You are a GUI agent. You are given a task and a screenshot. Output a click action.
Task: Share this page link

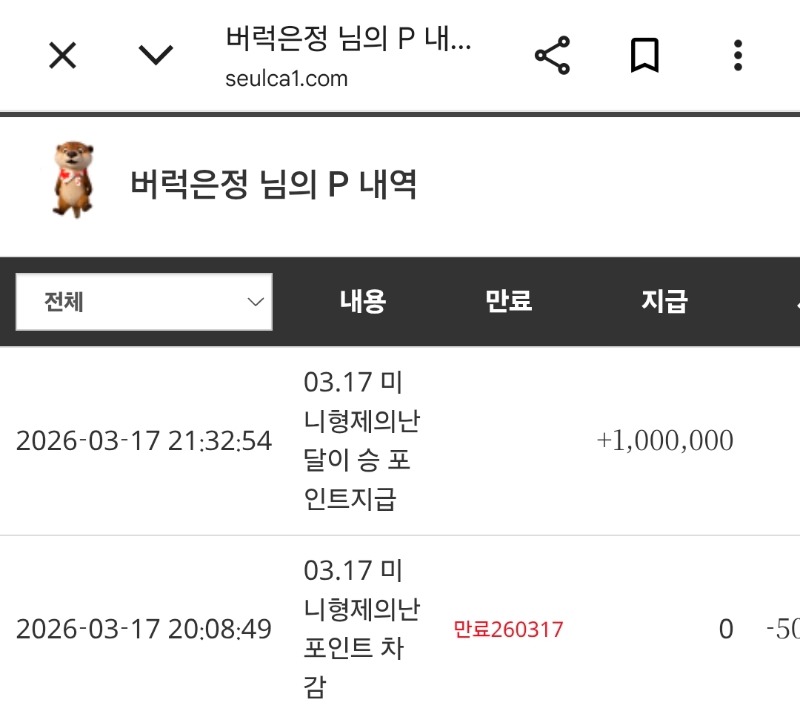[552, 56]
